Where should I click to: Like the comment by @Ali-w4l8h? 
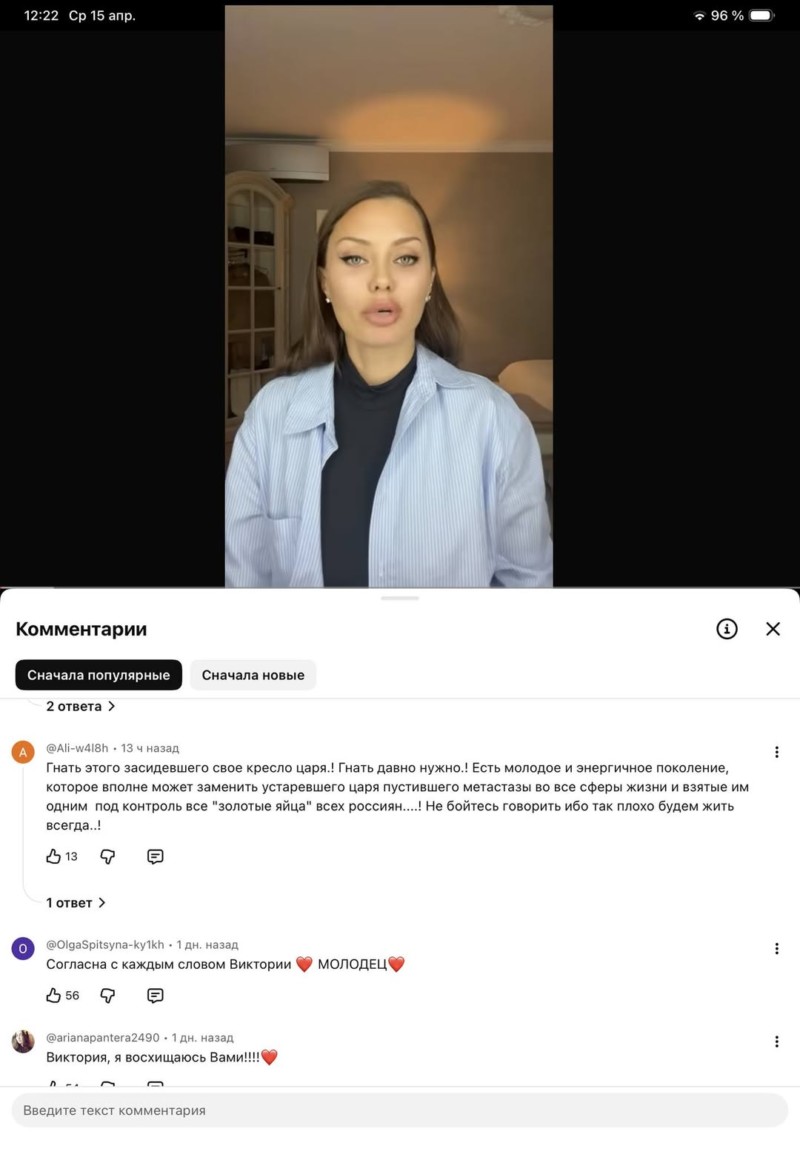click(54, 856)
